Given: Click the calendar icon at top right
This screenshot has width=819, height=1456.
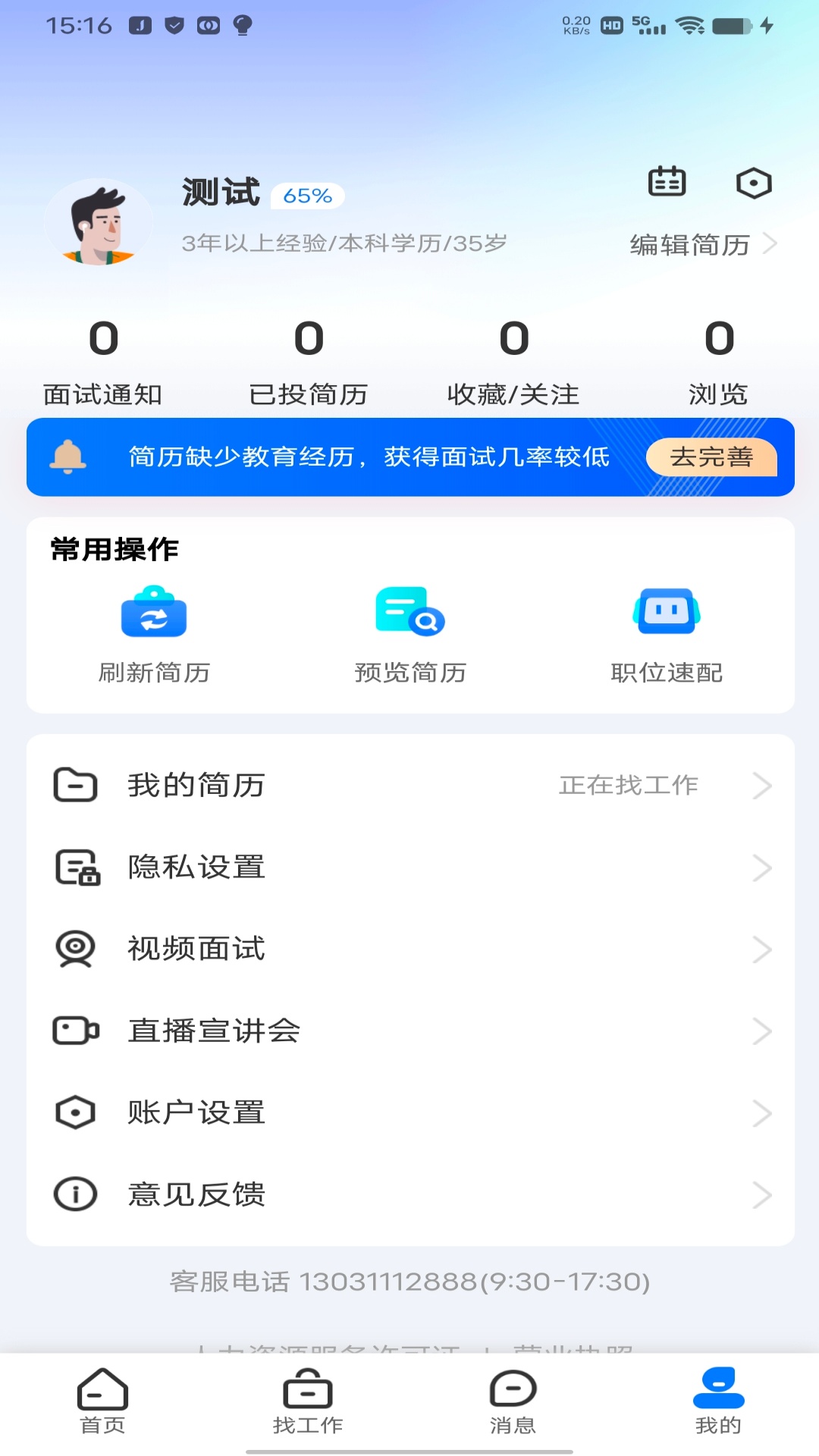Looking at the screenshot, I should (667, 182).
